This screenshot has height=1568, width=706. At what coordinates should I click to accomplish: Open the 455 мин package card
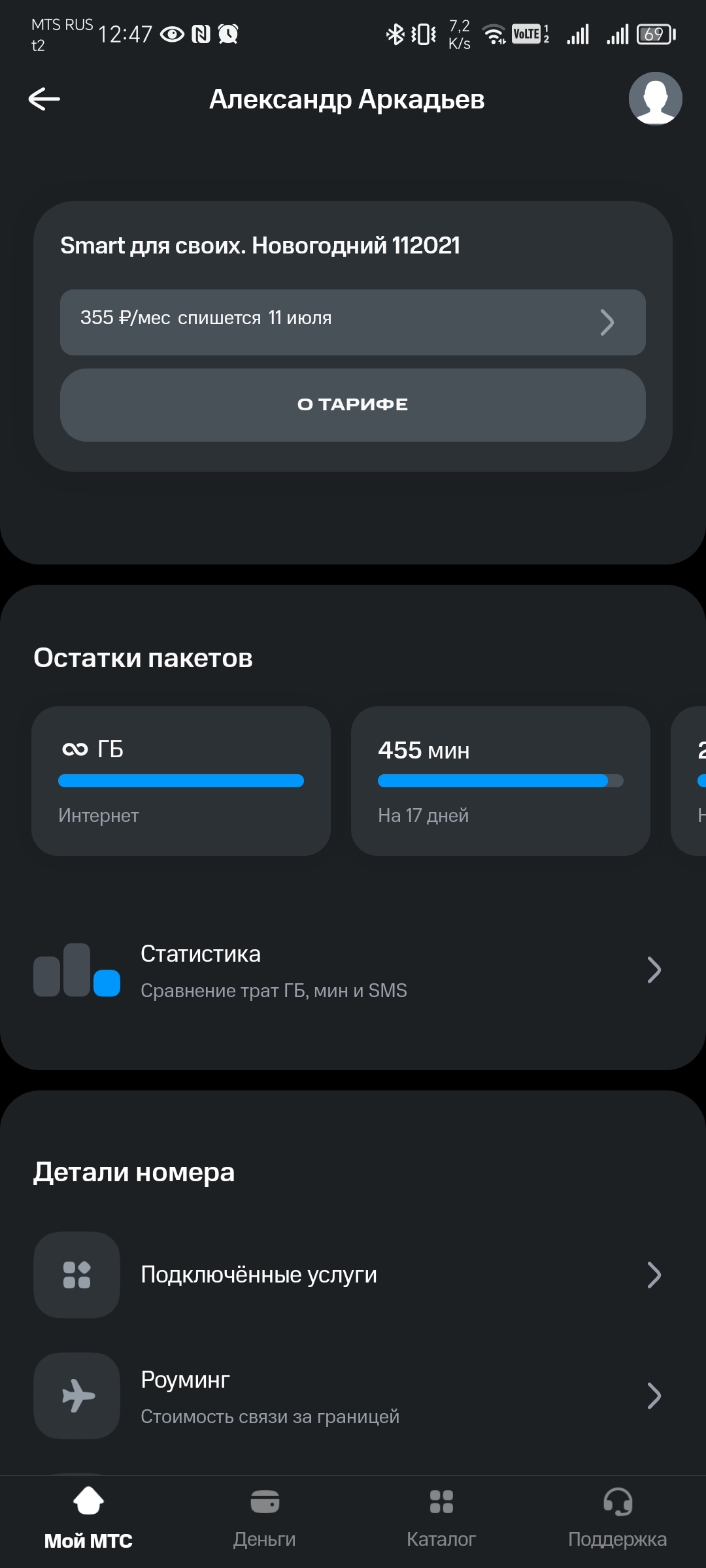pyautogui.click(x=500, y=781)
